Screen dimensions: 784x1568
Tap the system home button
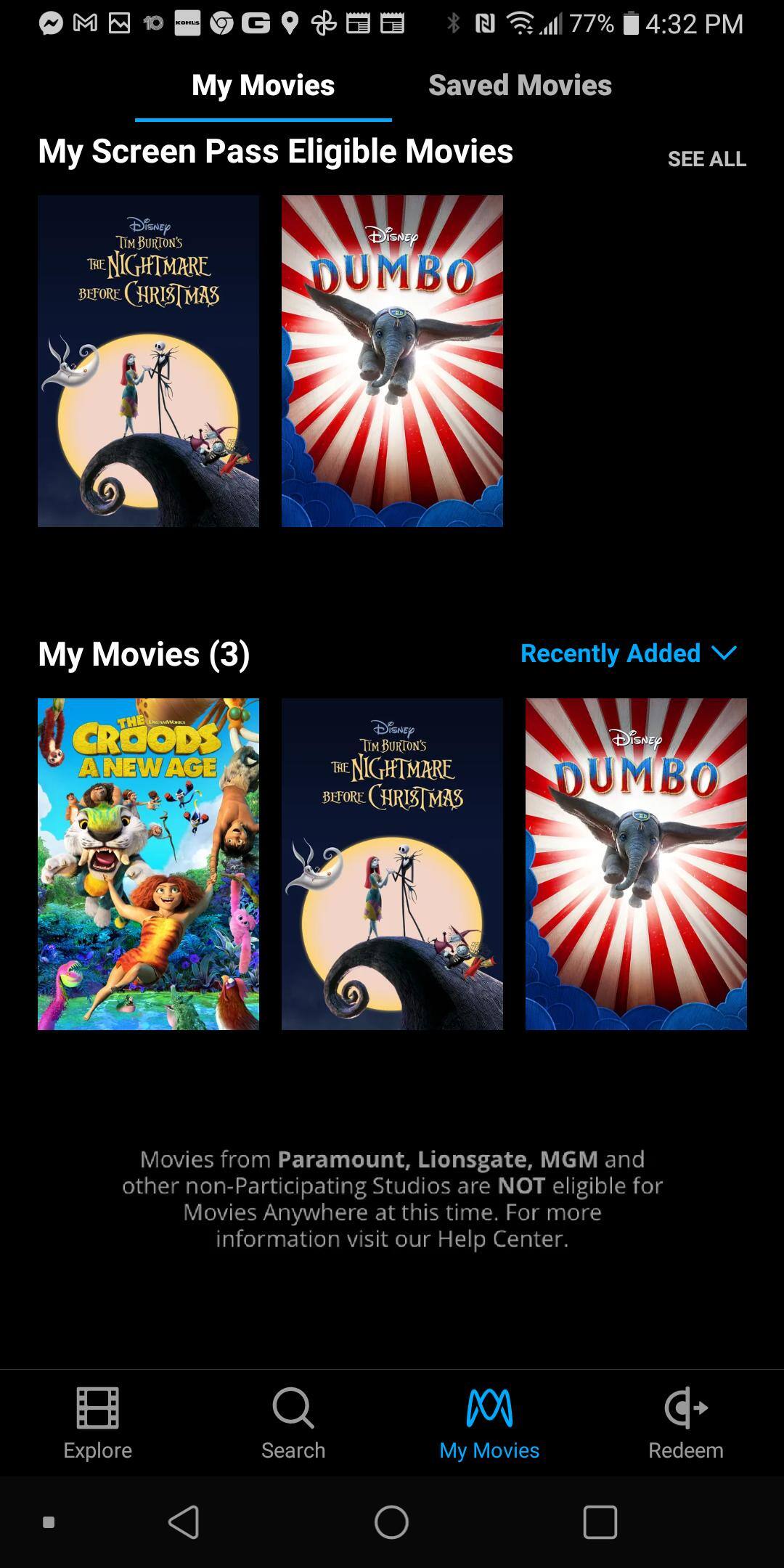[x=392, y=1522]
